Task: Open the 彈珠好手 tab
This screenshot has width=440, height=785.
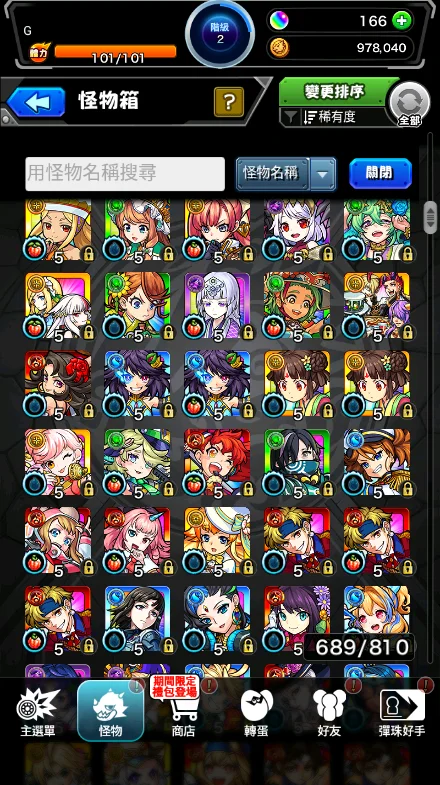Action: pyautogui.click(x=402, y=712)
